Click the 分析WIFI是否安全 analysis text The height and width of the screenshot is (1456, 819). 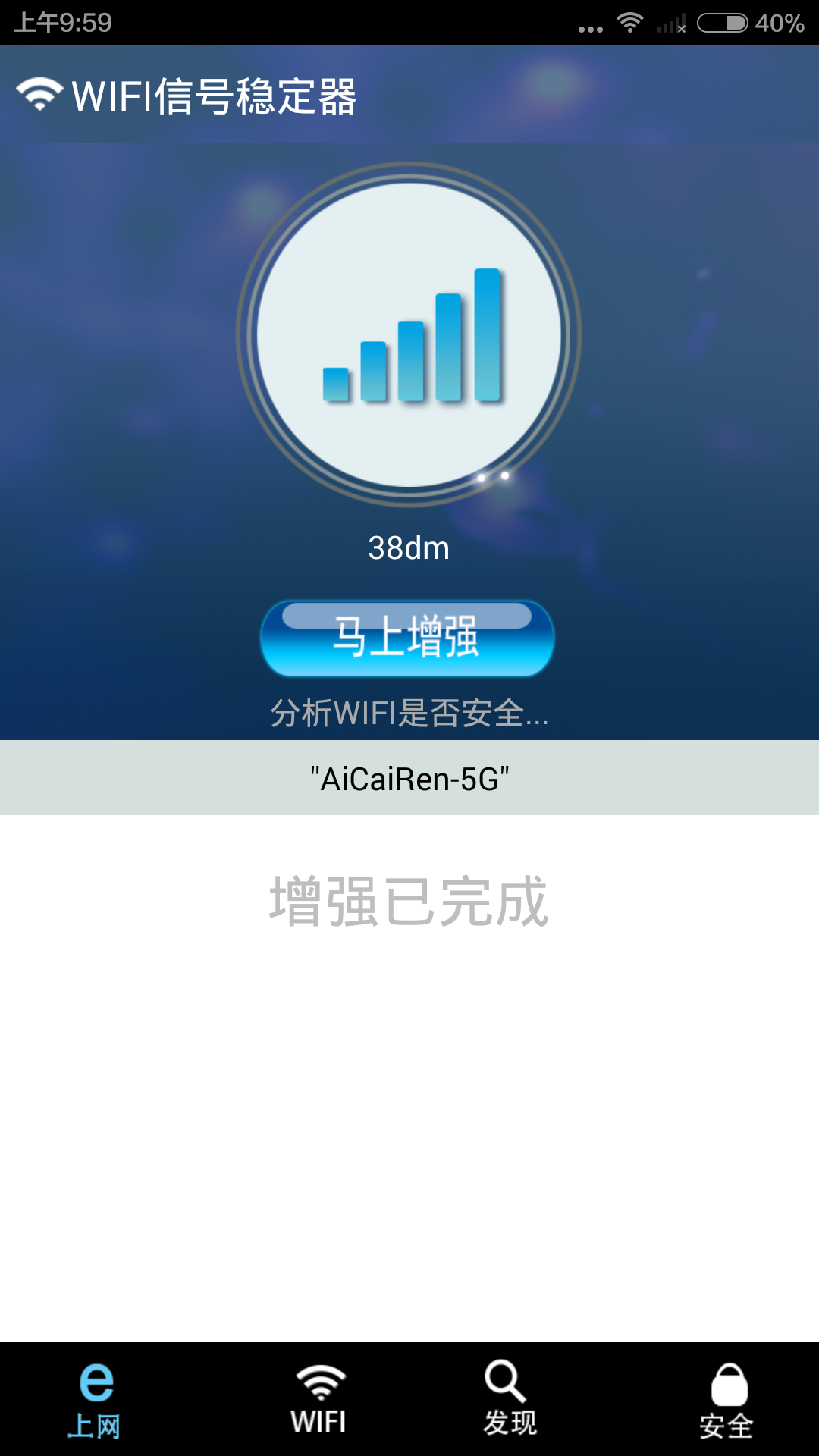(x=409, y=713)
